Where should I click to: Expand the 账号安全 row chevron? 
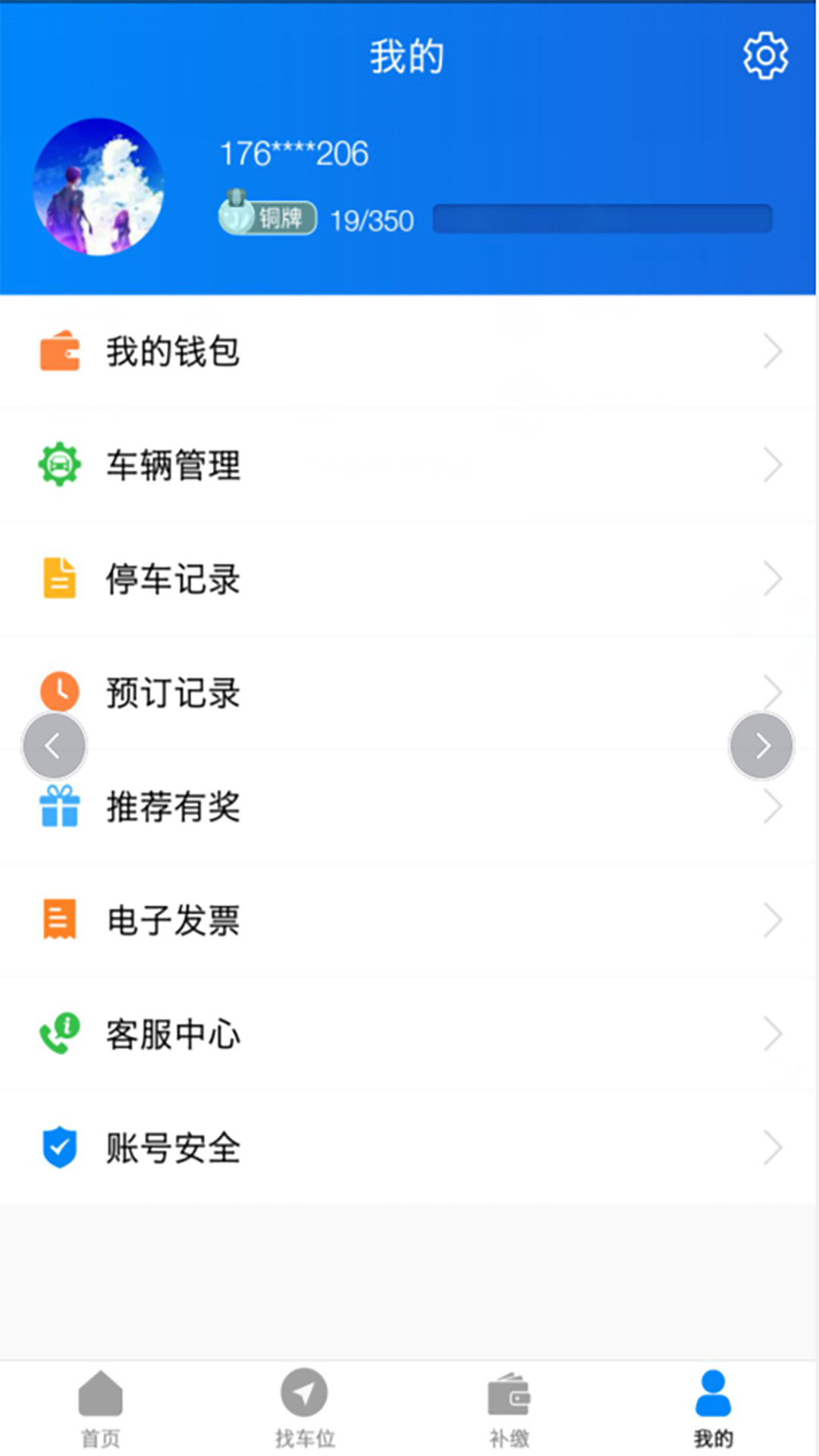tap(773, 1147)
